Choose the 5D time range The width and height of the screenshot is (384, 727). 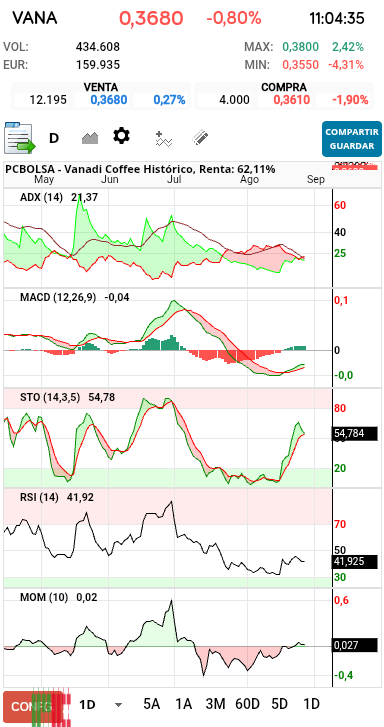click(279, 704)
